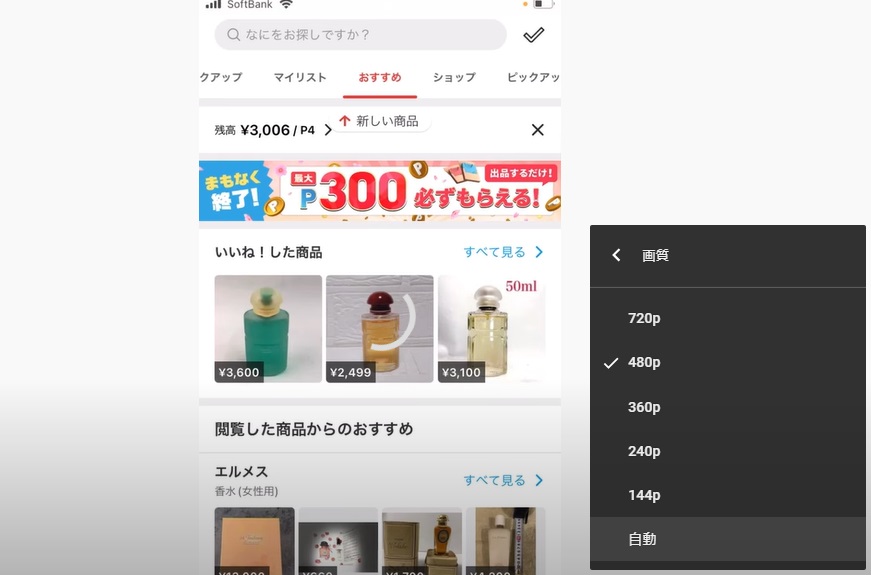The width and height of the screenshot is (871, 575).
Task: Choose 720p video quality
Action: [x=644, y=318]
